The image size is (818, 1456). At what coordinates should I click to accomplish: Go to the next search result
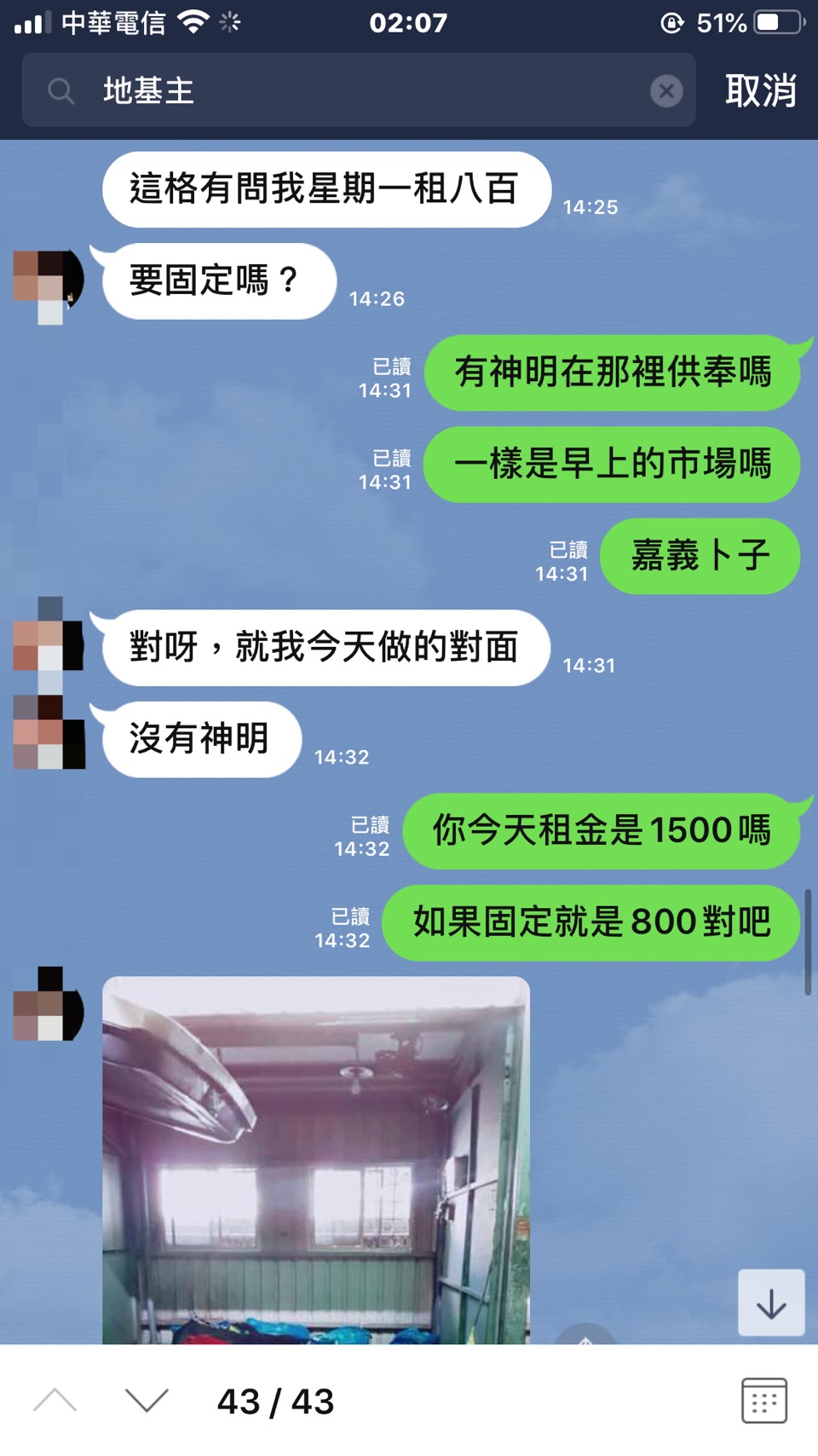[147, 1401]
